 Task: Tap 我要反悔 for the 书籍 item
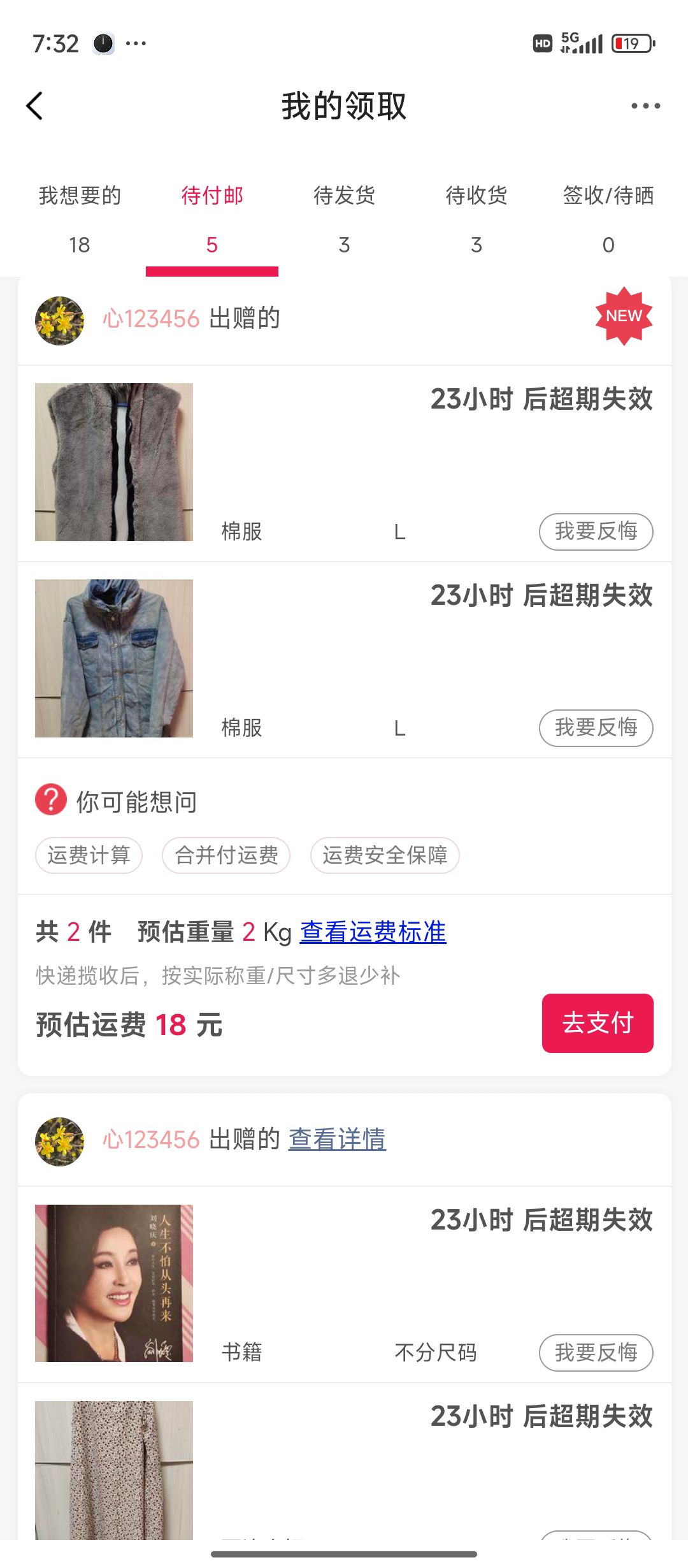596,1352
